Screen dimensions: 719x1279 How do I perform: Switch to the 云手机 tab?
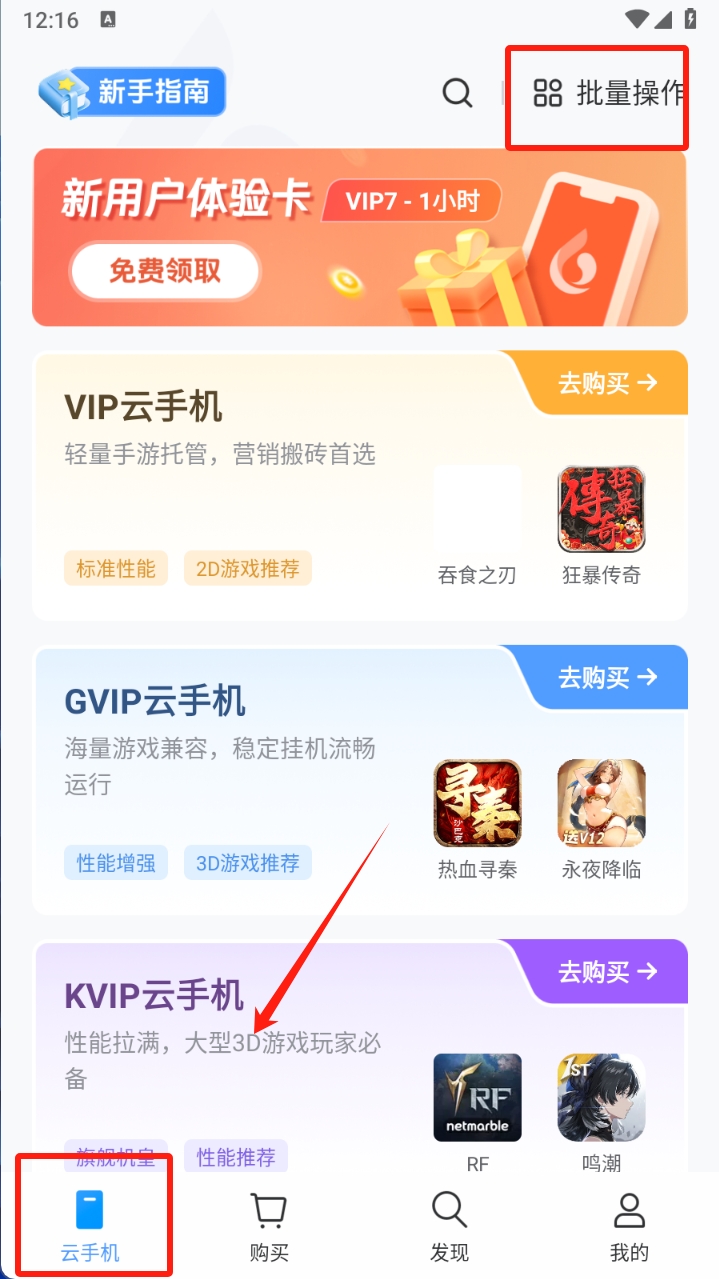[90, 1224]
